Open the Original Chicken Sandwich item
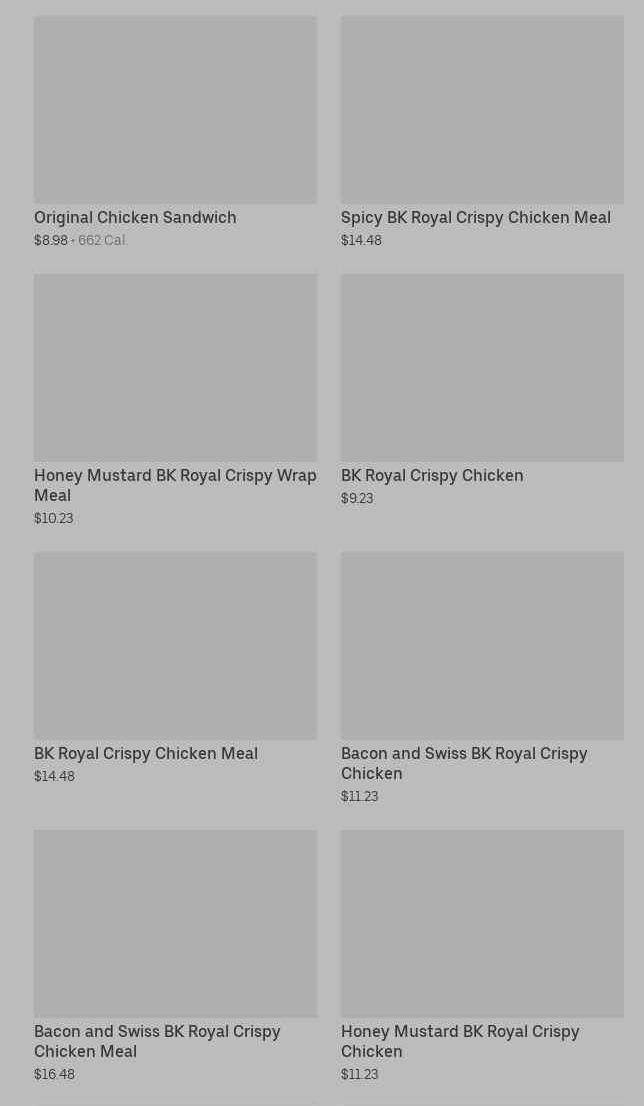The height and width of the screenshot is (1106, 644). [175, 132]
